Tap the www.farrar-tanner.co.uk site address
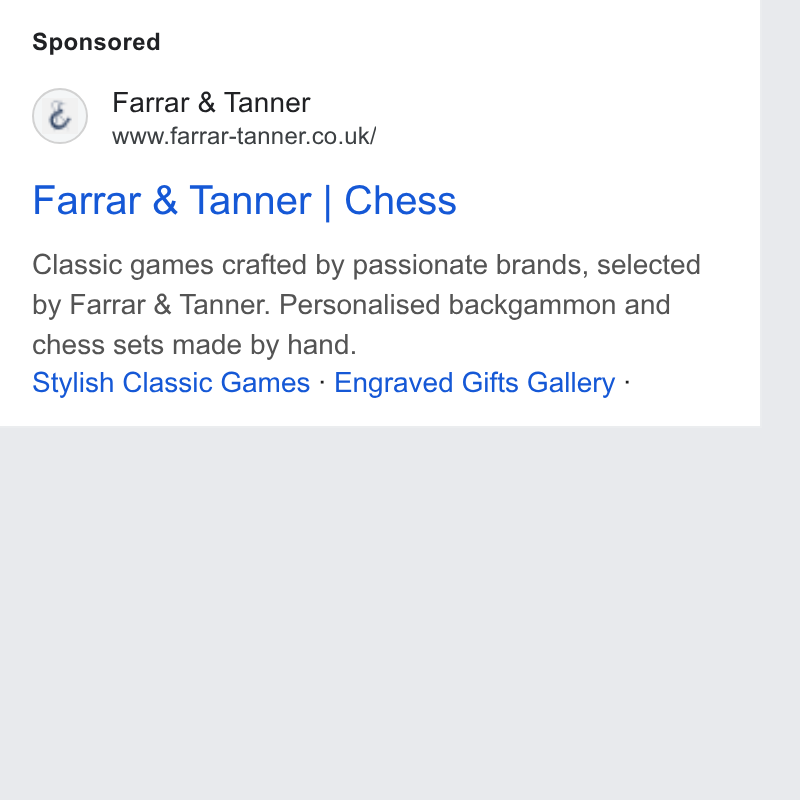800x800 pixels. pos(244,136)
